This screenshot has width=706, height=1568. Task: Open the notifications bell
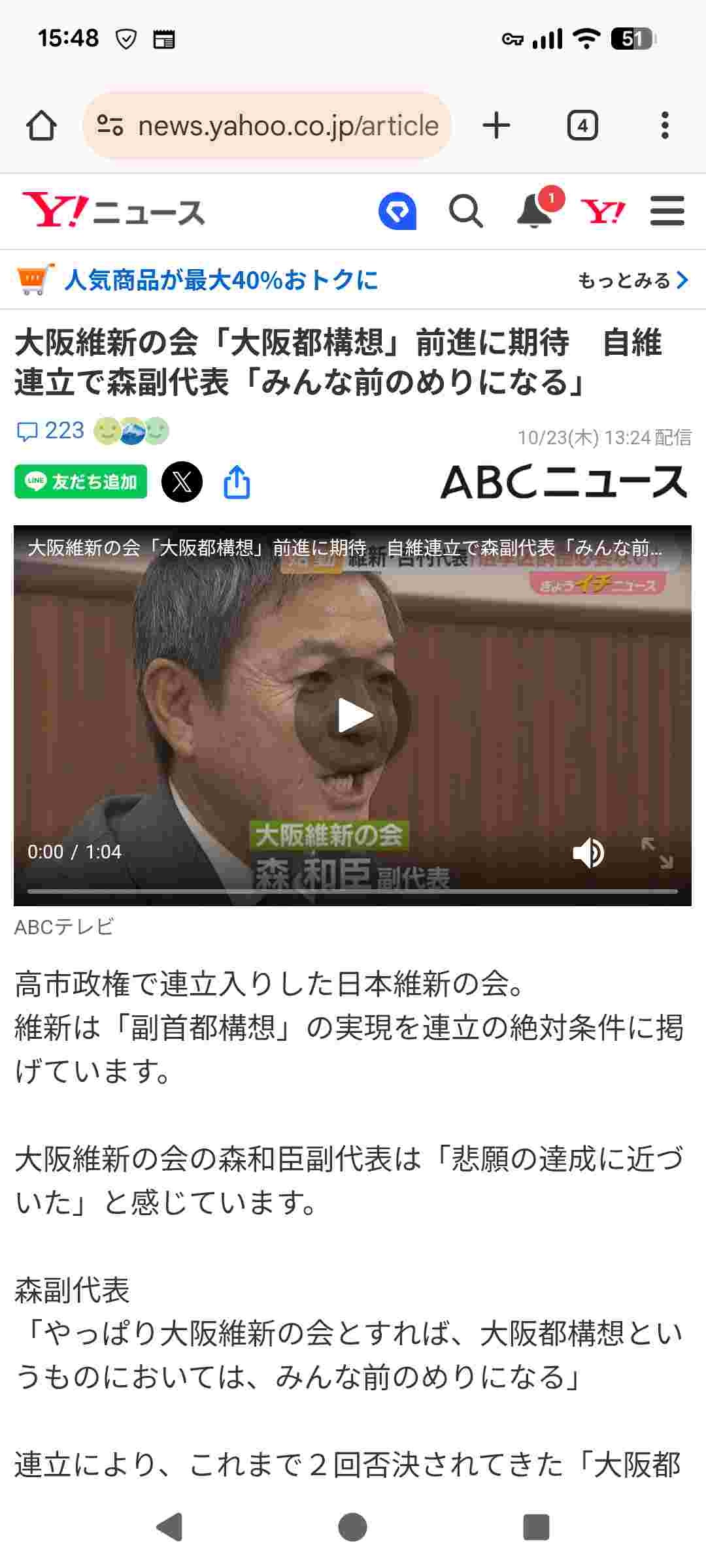535,211
